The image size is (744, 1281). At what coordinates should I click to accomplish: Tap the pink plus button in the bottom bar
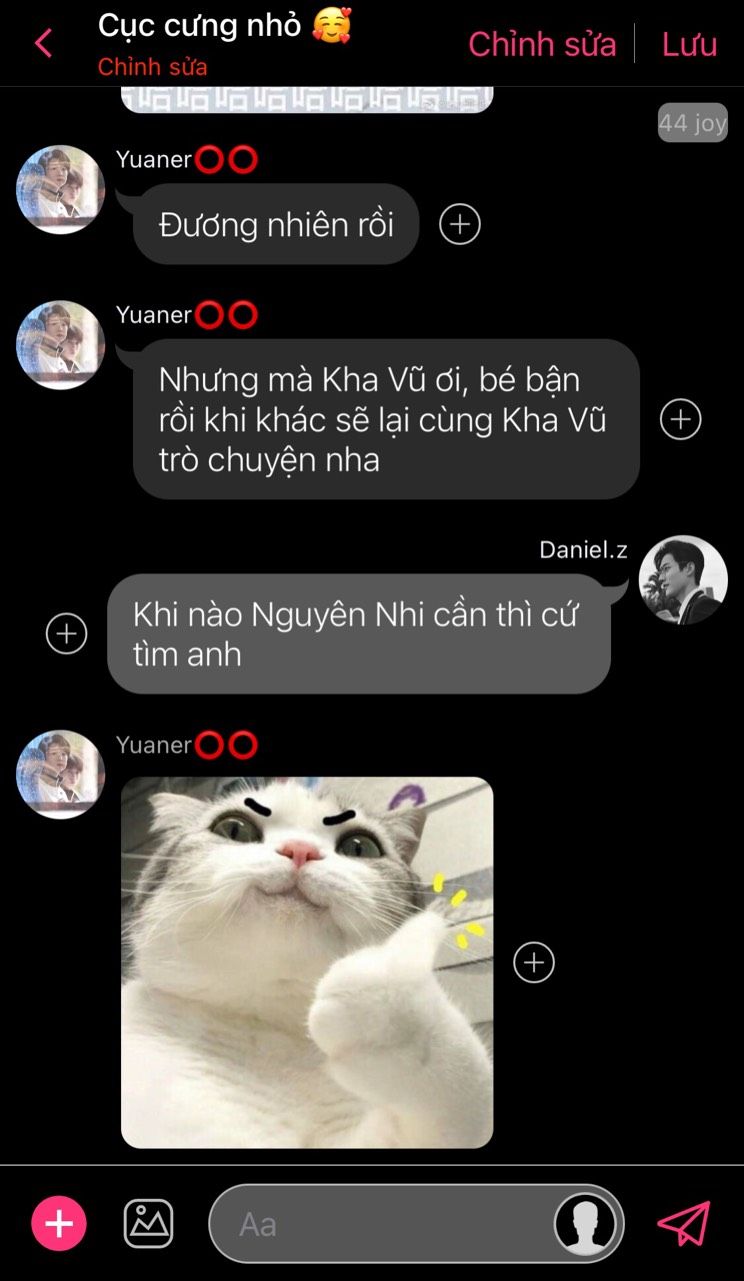59,1223
